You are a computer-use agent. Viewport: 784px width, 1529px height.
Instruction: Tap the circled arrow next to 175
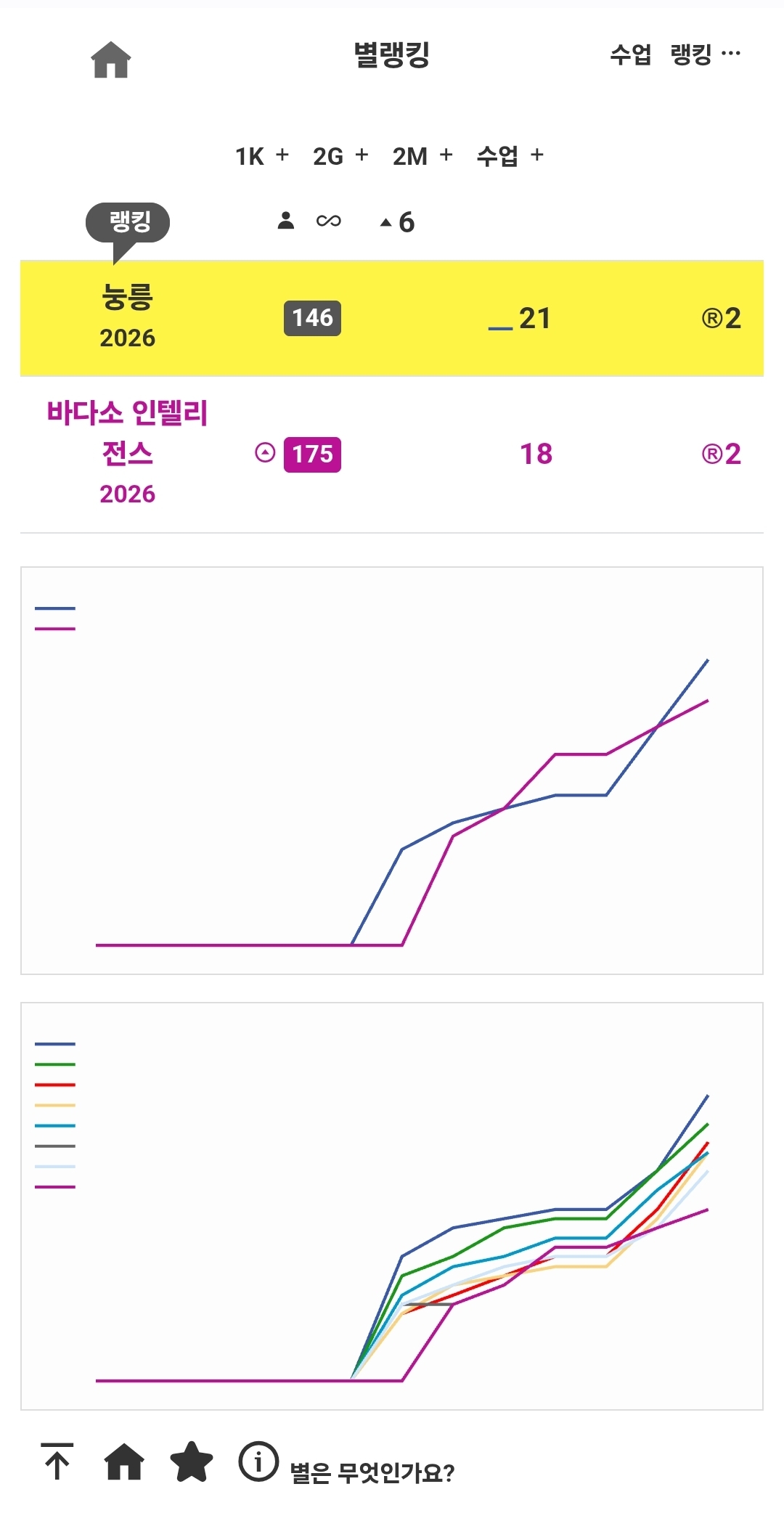[x=266, y=453]
